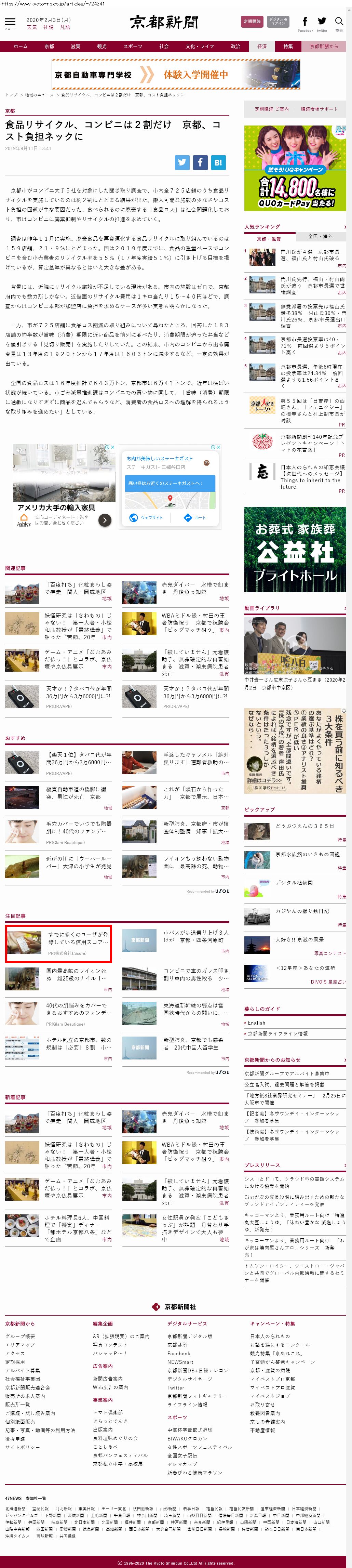Select the 滋賀 navigation tab
Image resolution: width=352 pixels, height=1568 pixels.
(76, 46)
